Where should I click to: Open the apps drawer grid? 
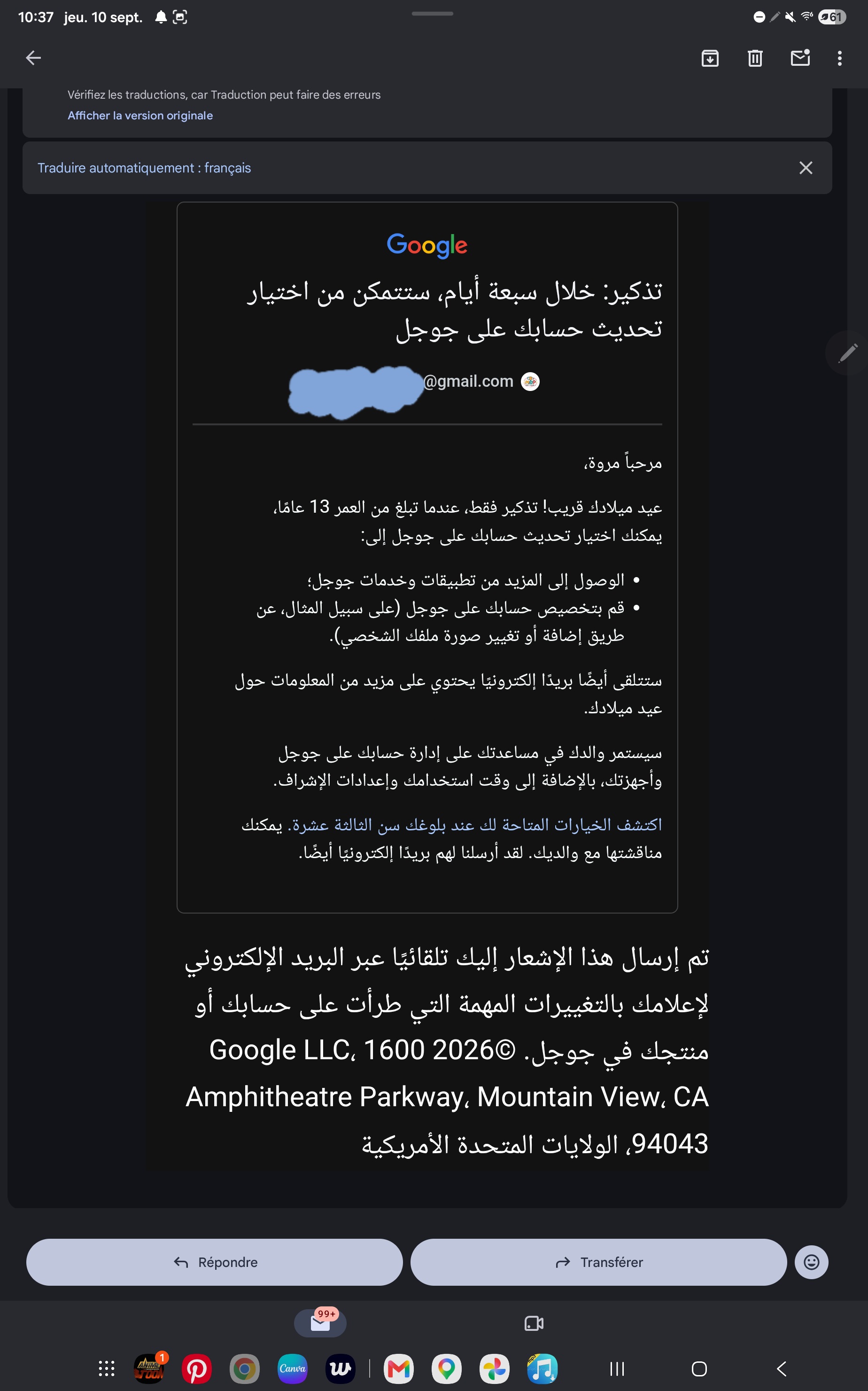pyautogui.click(x=106, y=1369)
